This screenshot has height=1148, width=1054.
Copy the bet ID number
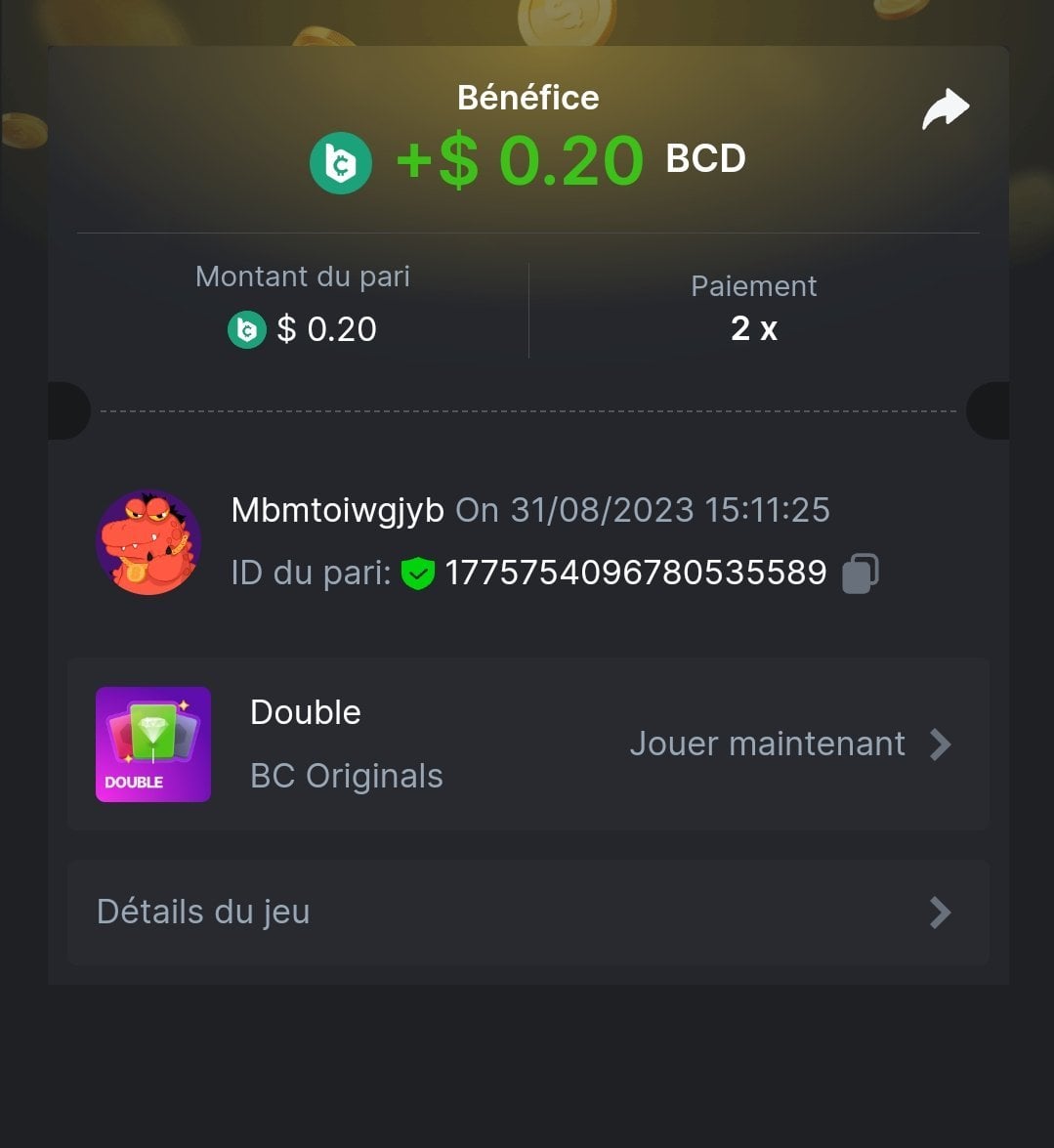click(x=860, y=573)
